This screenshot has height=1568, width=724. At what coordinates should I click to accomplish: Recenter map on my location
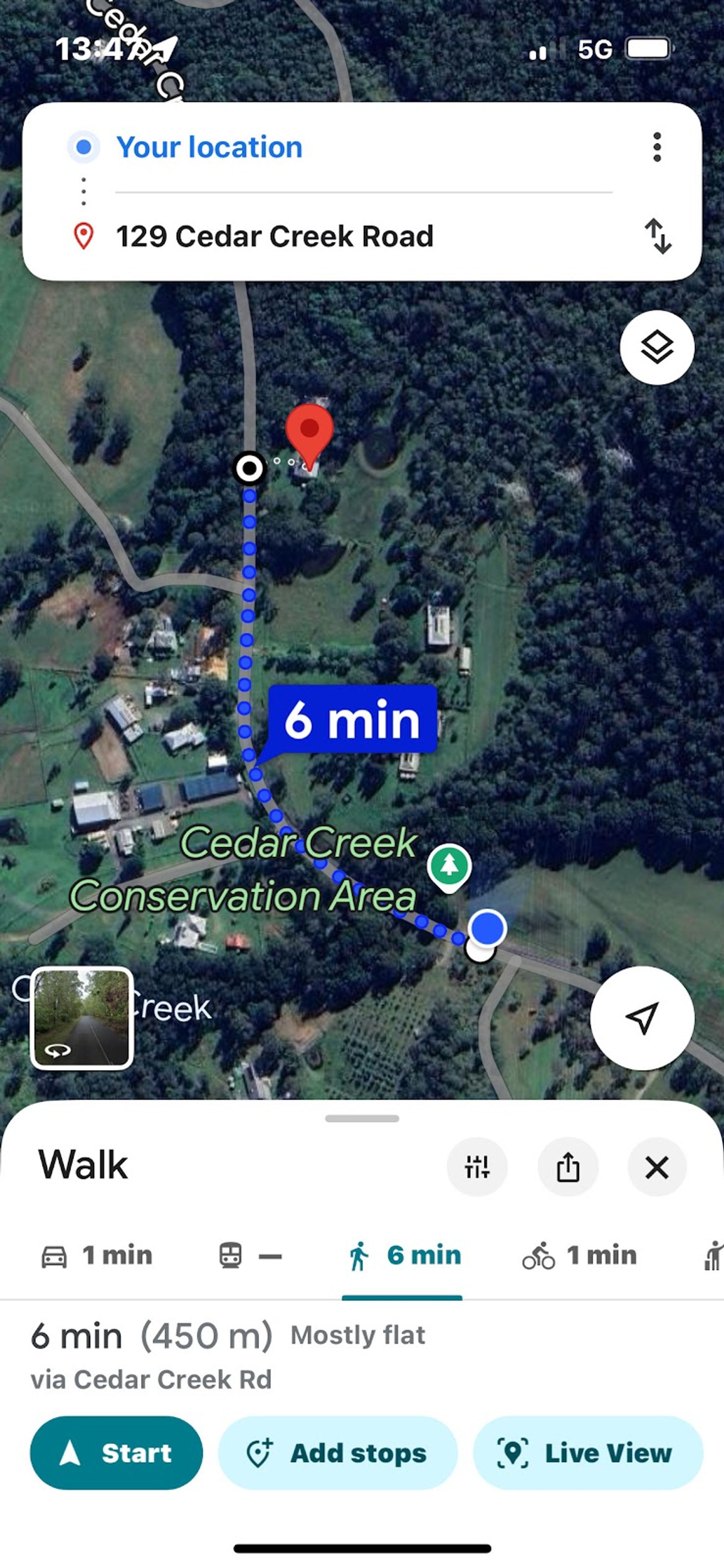click(642, 1017)
